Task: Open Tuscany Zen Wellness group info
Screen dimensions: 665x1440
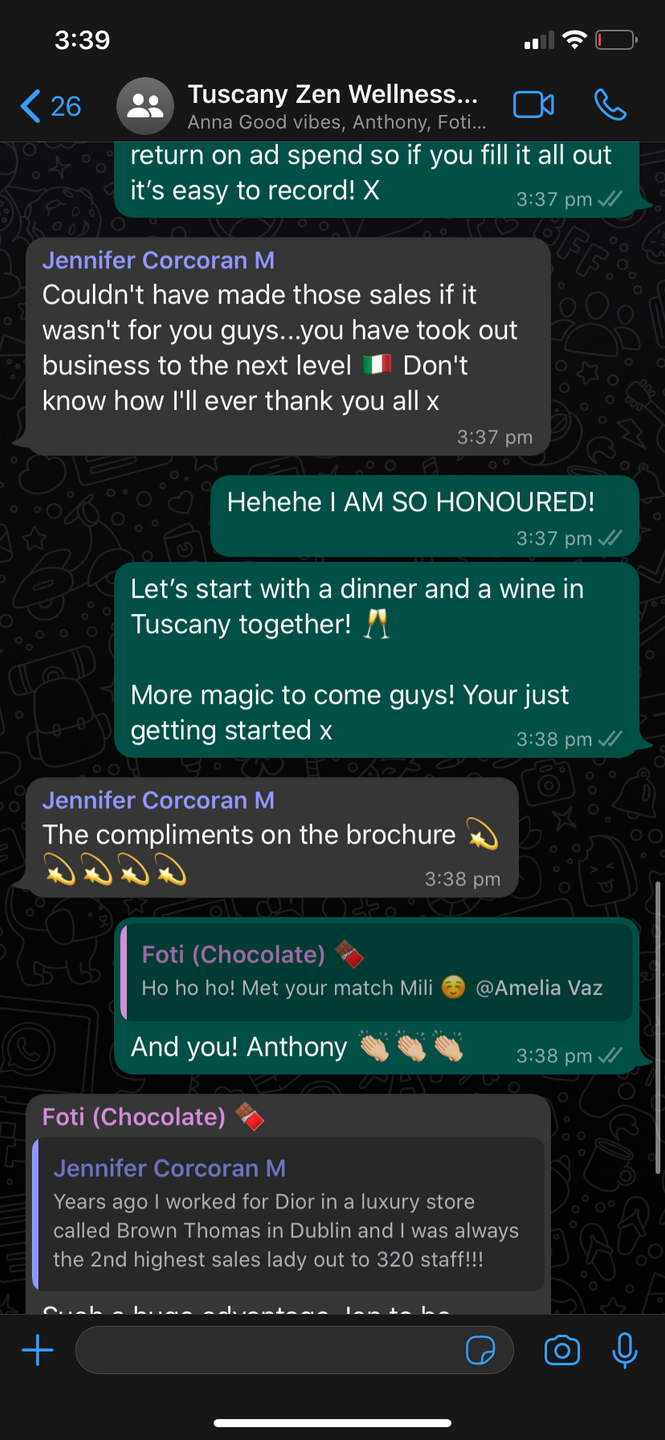Action: [332, 106]
